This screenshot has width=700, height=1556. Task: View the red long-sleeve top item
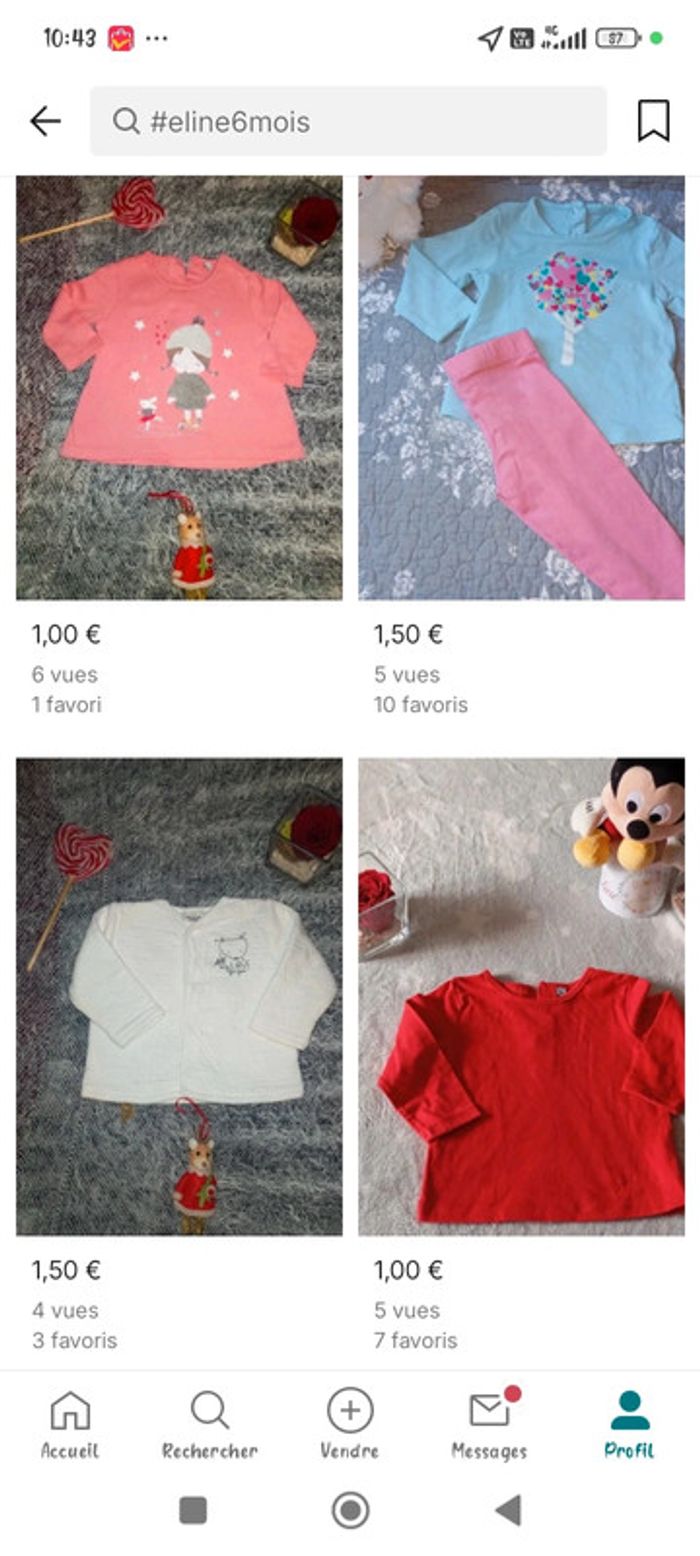[522, 996]
